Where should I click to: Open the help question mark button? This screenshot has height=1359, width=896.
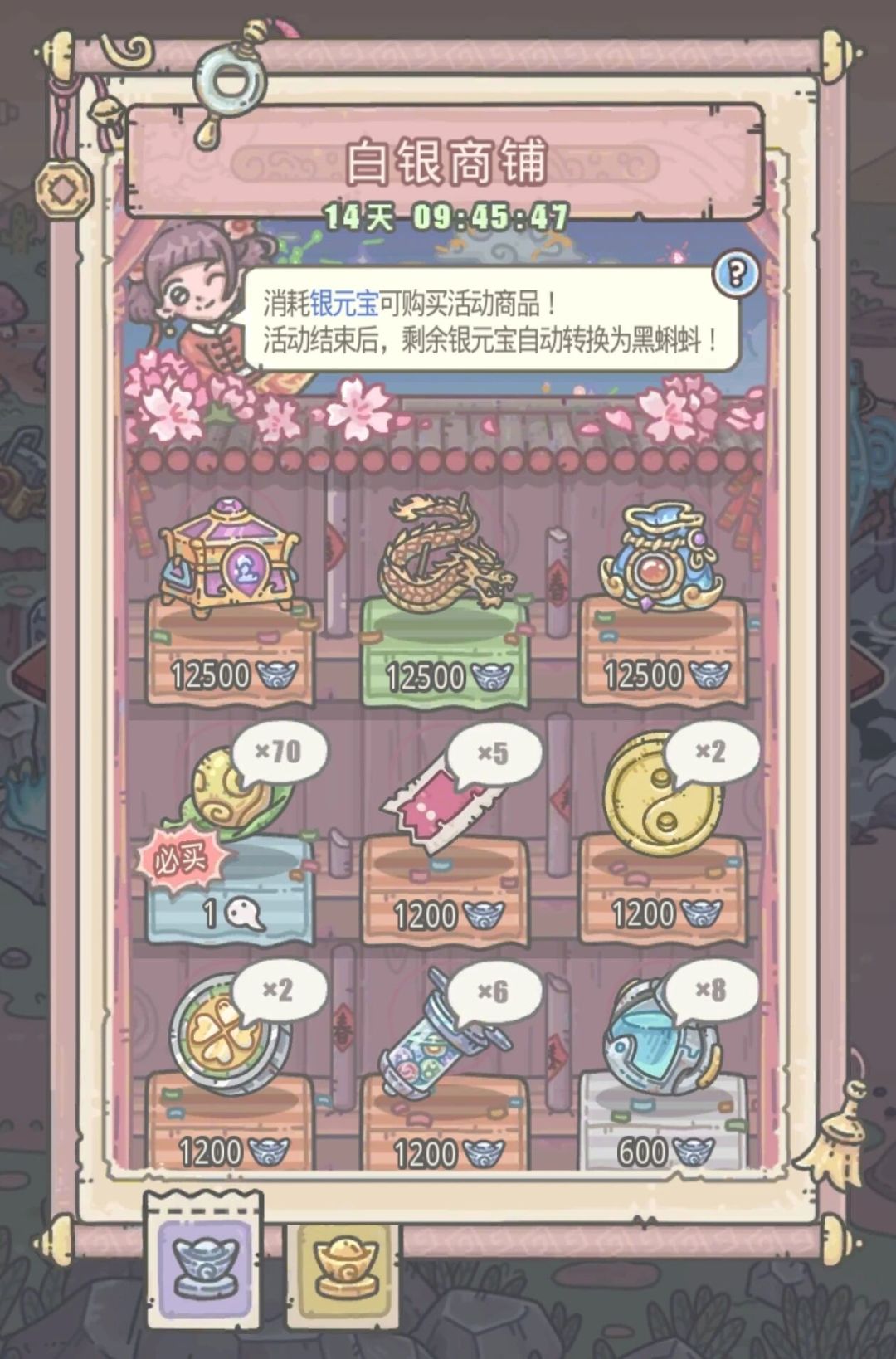coord(737,272)
